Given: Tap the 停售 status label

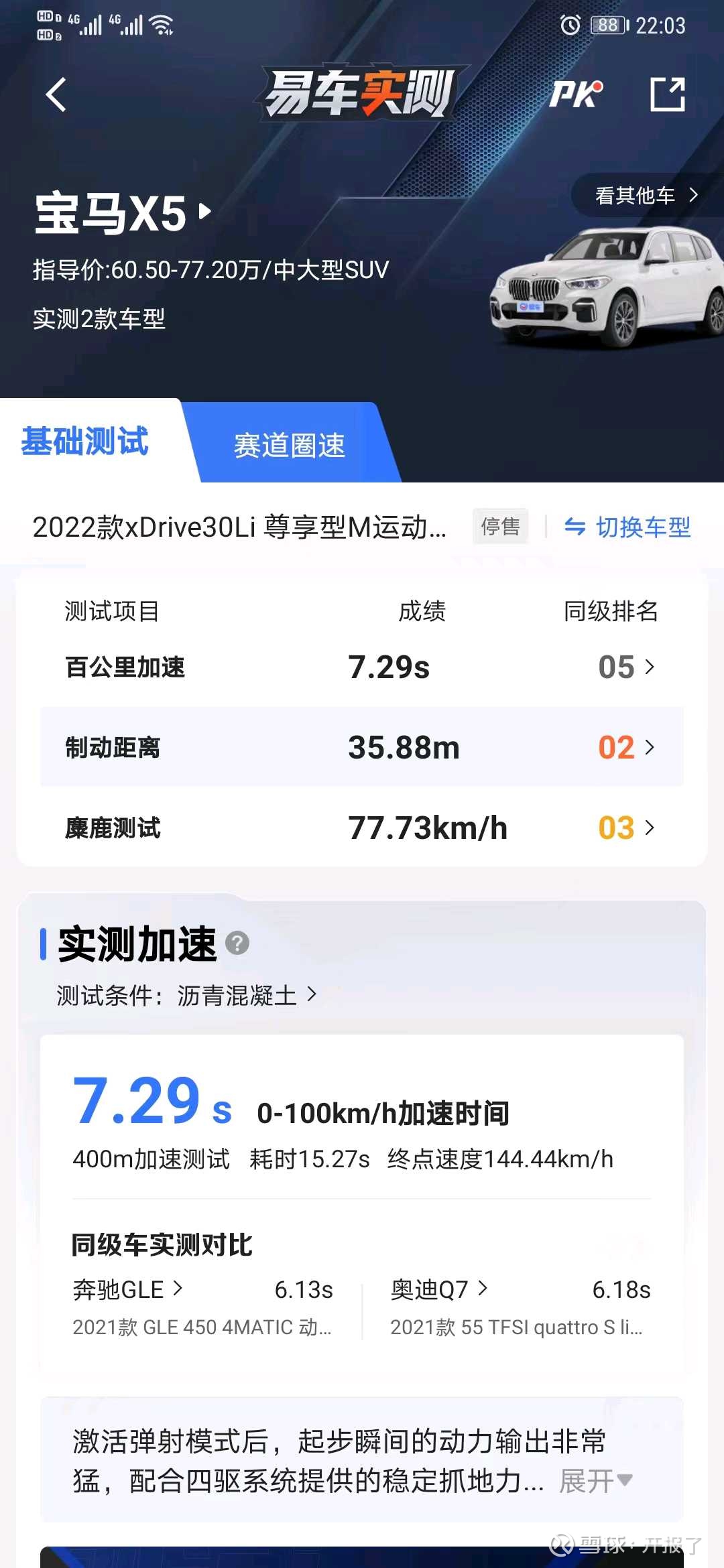Looking at the screenshot, I should click(501, 528).
